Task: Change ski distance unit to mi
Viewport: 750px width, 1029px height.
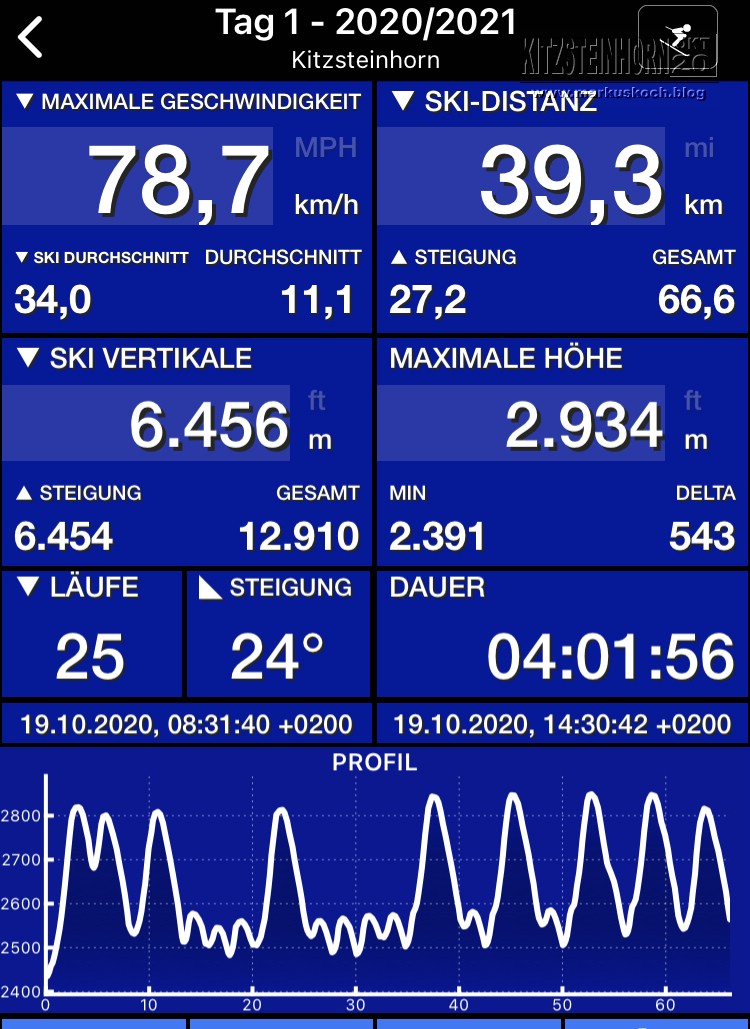Action: [x=699, y=149]
